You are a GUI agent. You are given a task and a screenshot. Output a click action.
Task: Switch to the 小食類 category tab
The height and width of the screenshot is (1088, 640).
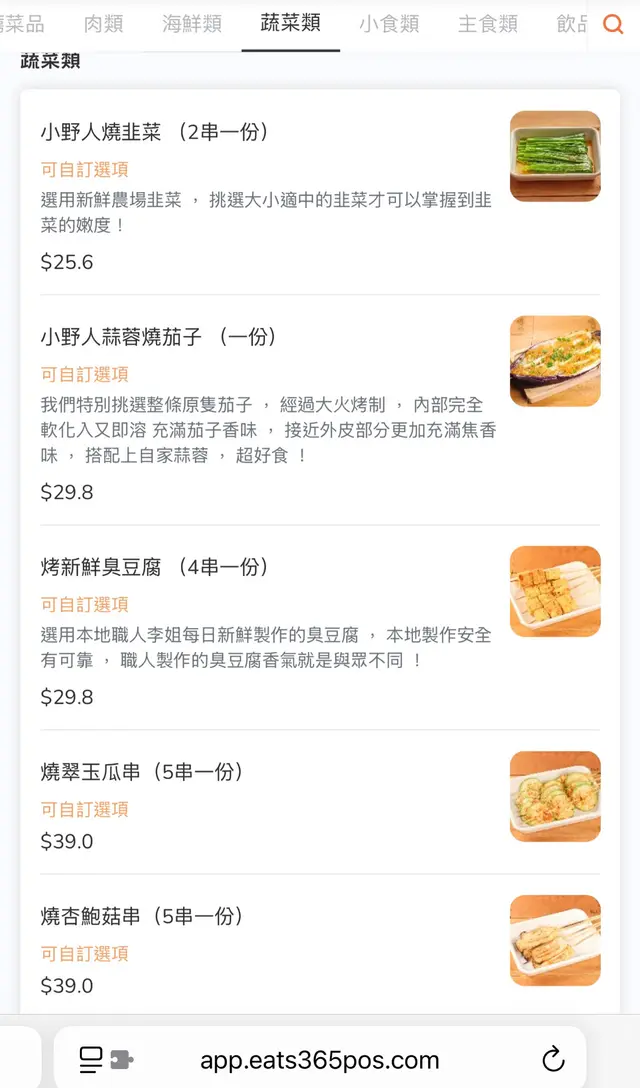tap(389, 24)
